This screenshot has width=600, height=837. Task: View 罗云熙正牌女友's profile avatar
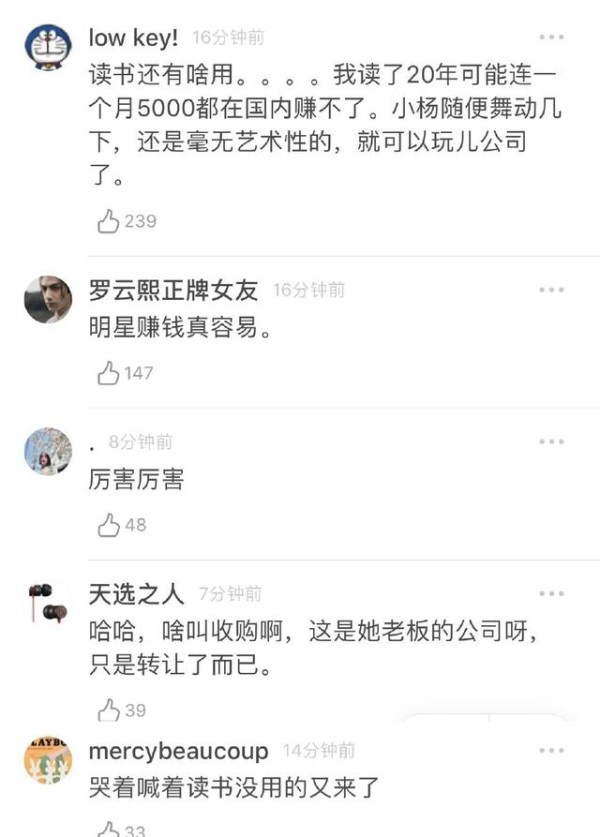[47, 299]
